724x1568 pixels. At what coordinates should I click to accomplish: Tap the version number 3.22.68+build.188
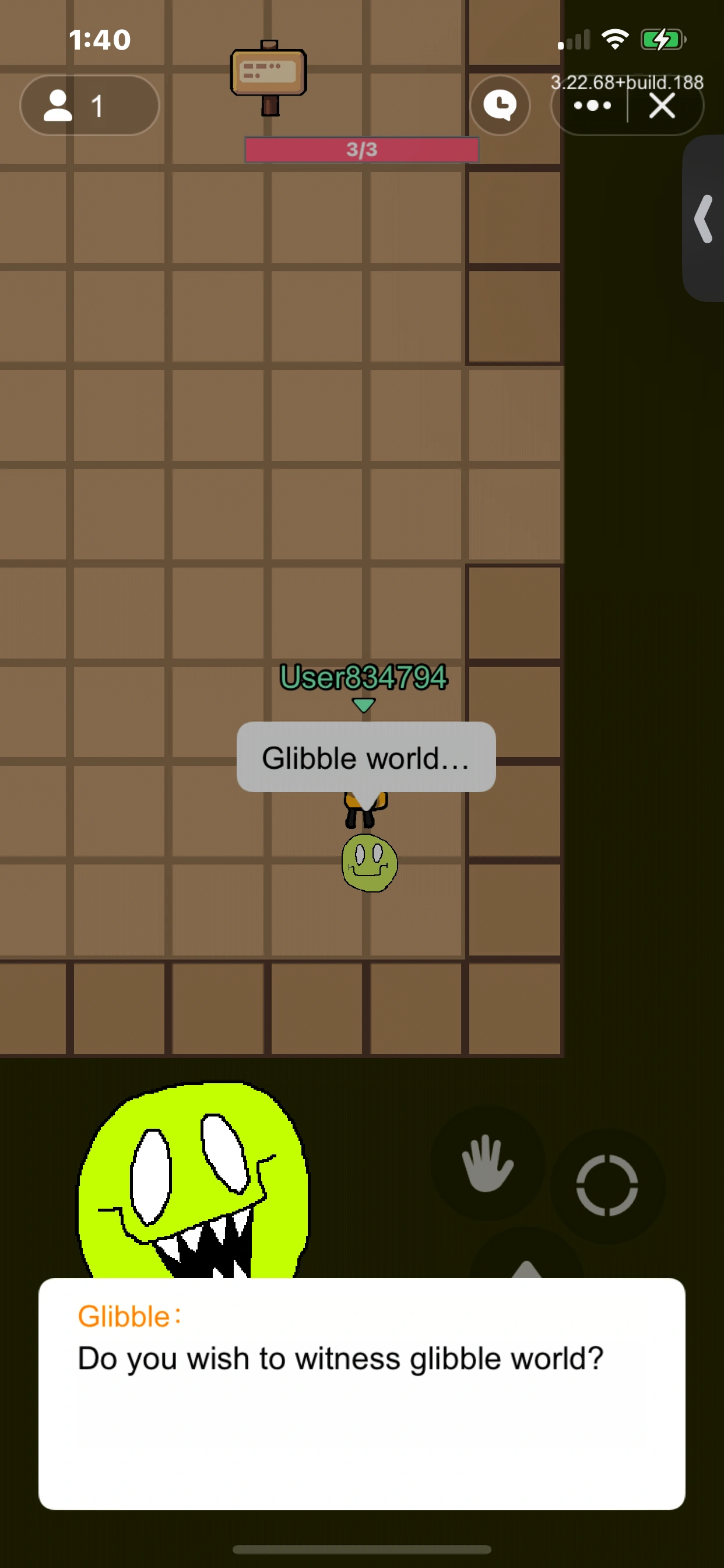click(627, 82)
